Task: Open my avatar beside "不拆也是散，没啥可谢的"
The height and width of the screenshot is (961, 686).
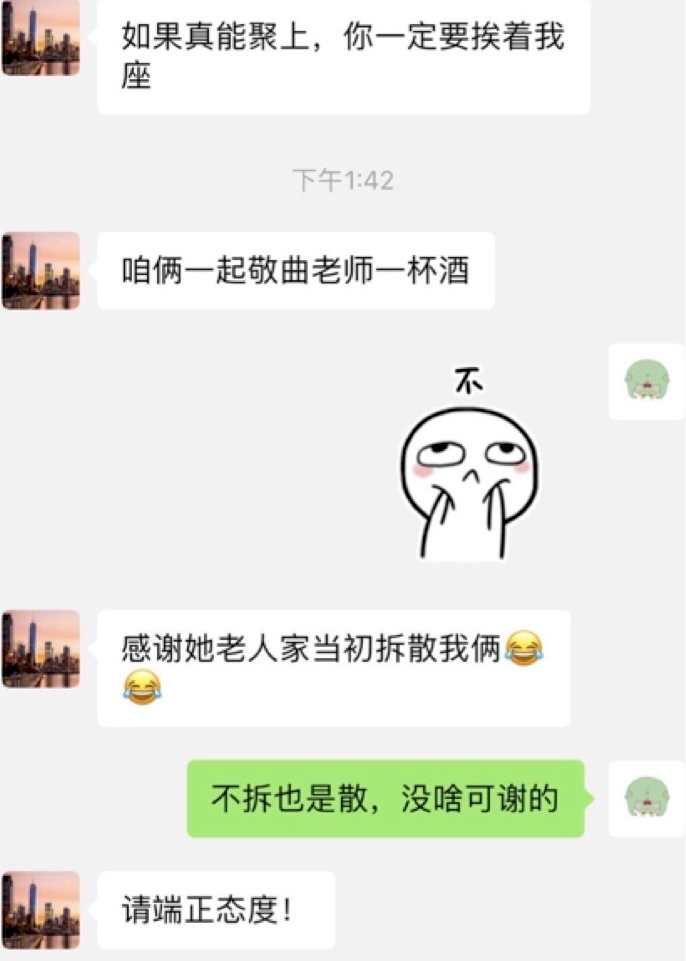Action: tap(646, 798)
